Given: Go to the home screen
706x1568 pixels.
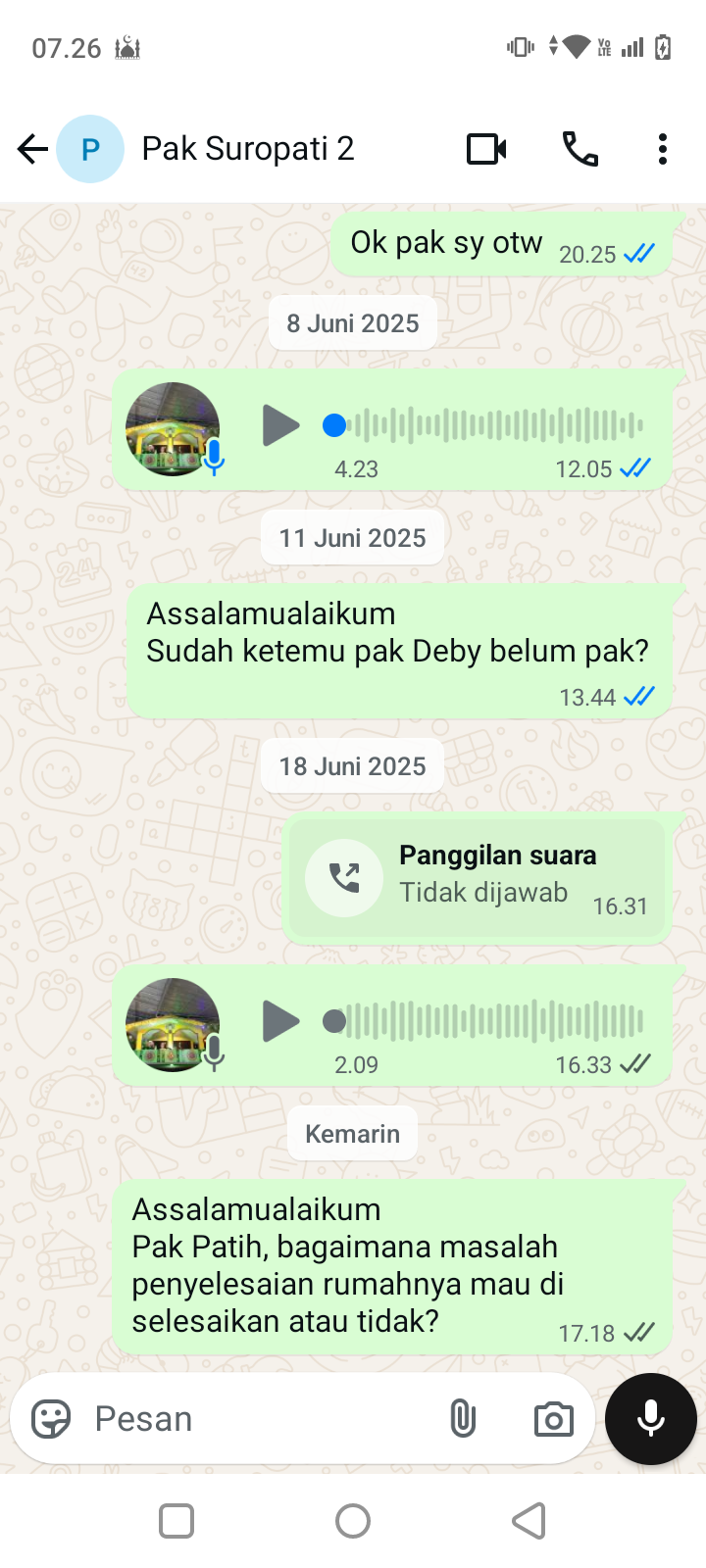Looking at the screenshot, I should tap(353, 1521).
